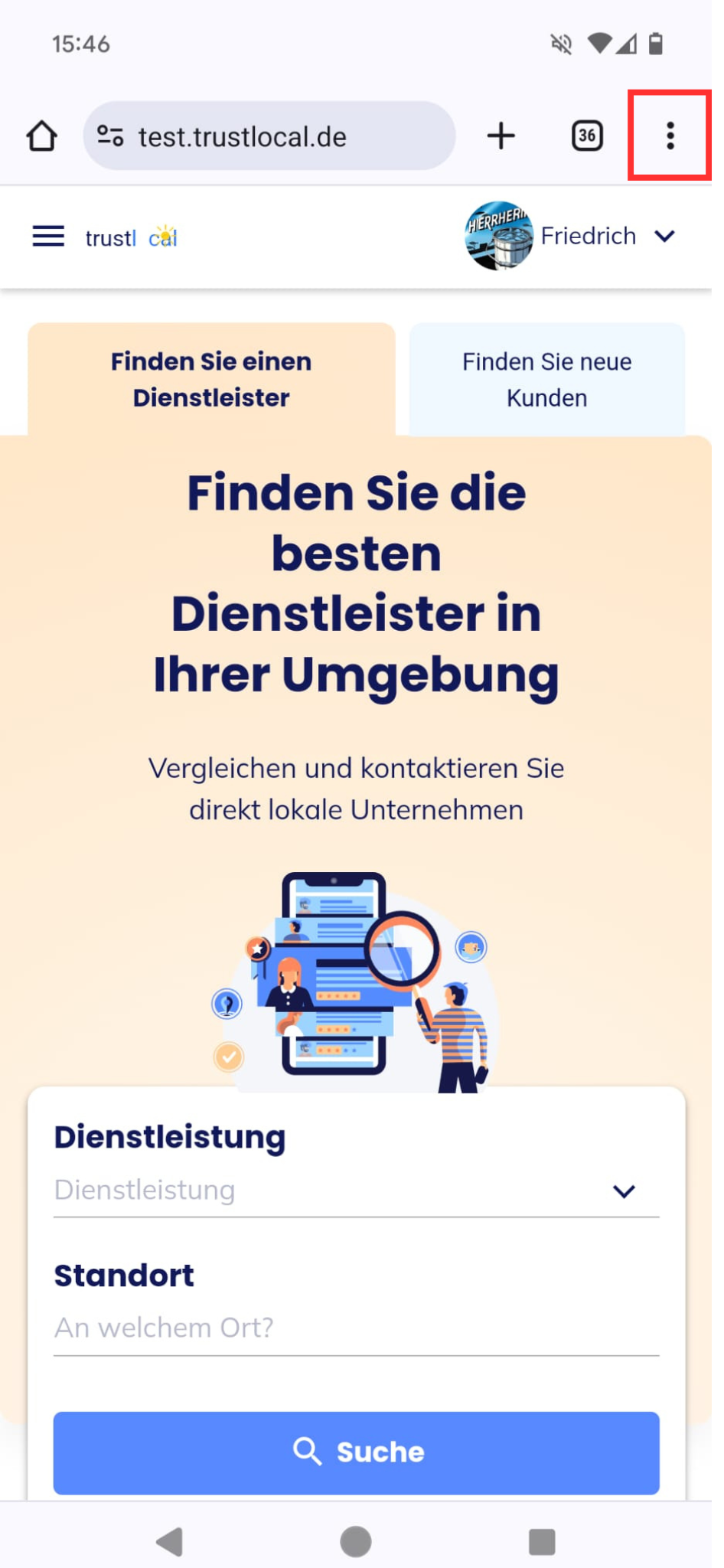
Task: Open the hamburger navigation menu
Action: (x=48, y=237)
